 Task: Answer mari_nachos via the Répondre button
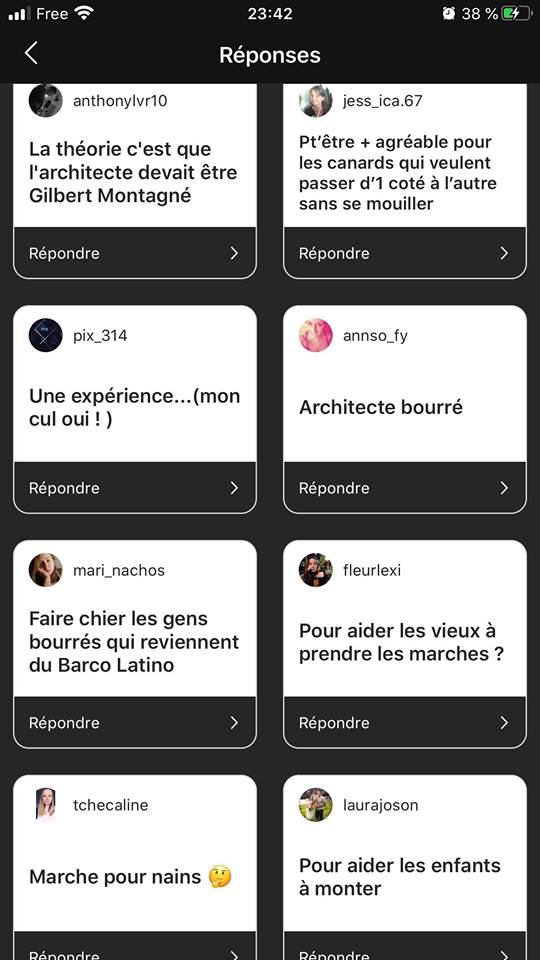[x=135, y=722]
